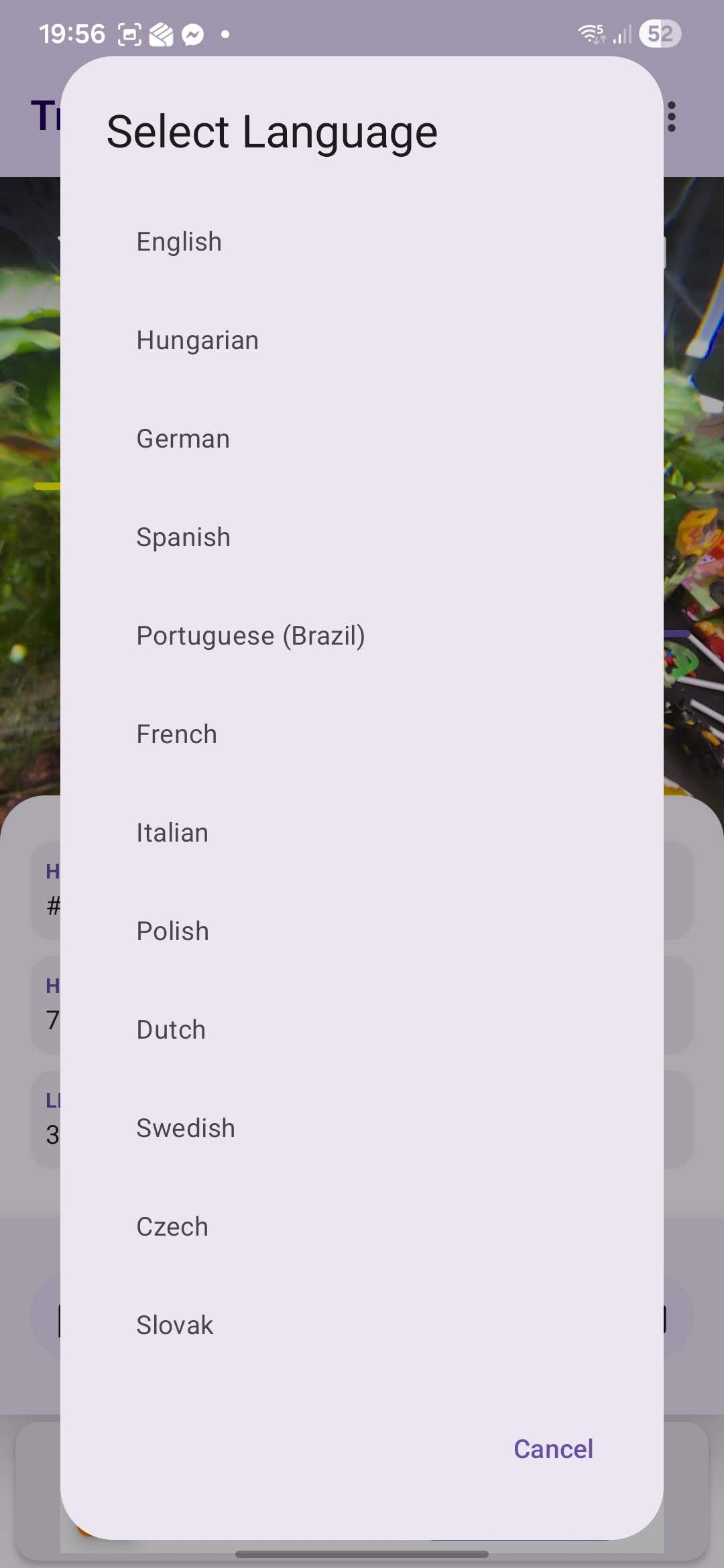The width and height of the screenshot is (724, 1568).
Task: Select Portuguese (Brazil) option
Action: click(251, 636)
